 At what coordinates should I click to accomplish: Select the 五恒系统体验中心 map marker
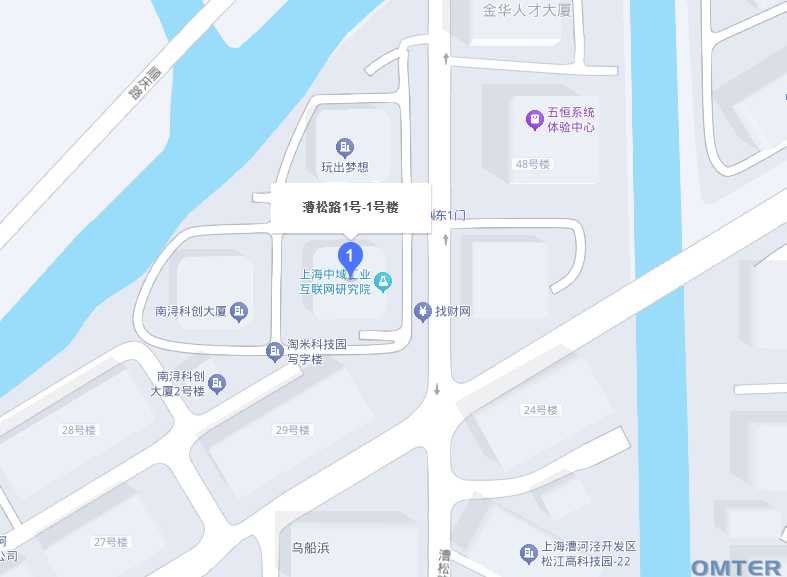click(x=535, y=120)
